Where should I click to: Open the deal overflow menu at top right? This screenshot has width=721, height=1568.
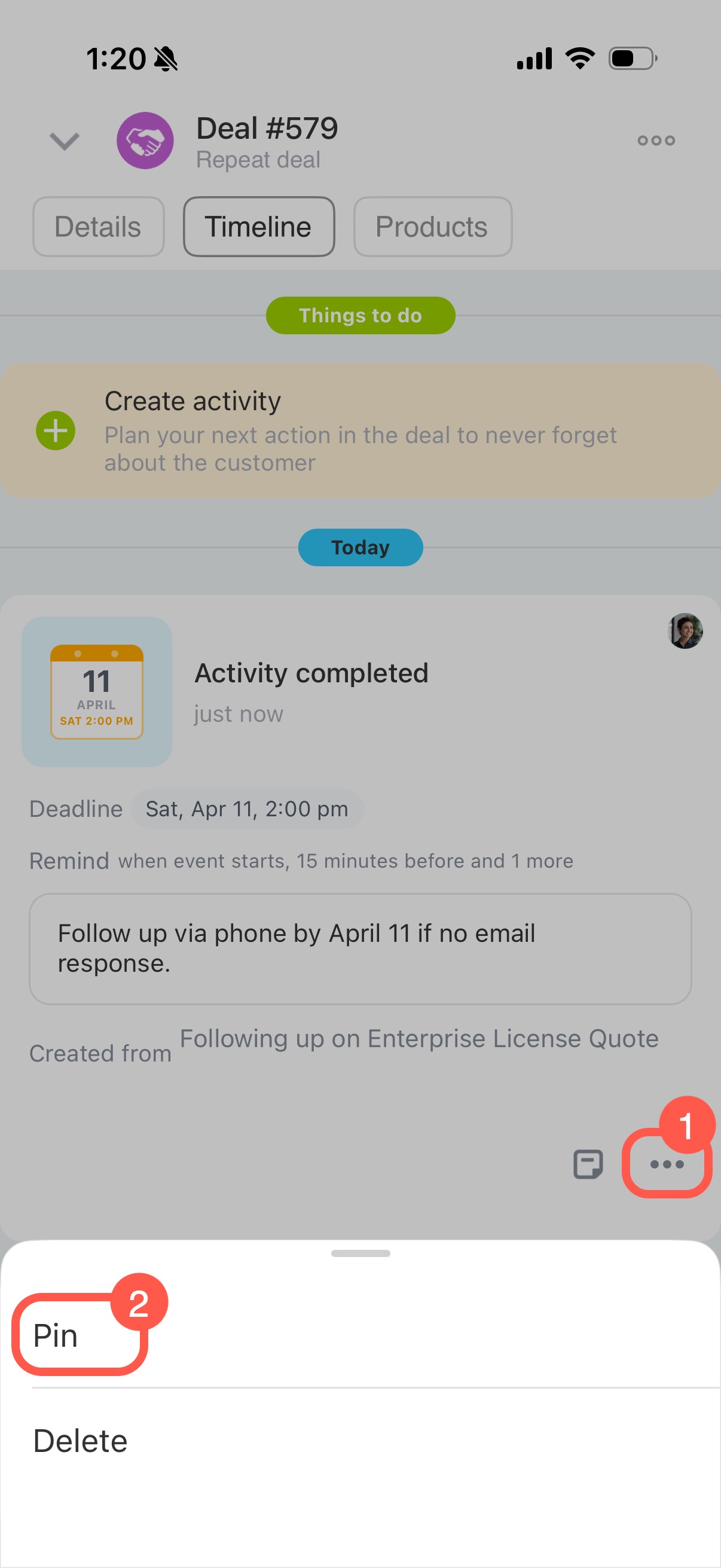[x=655, y=141]
